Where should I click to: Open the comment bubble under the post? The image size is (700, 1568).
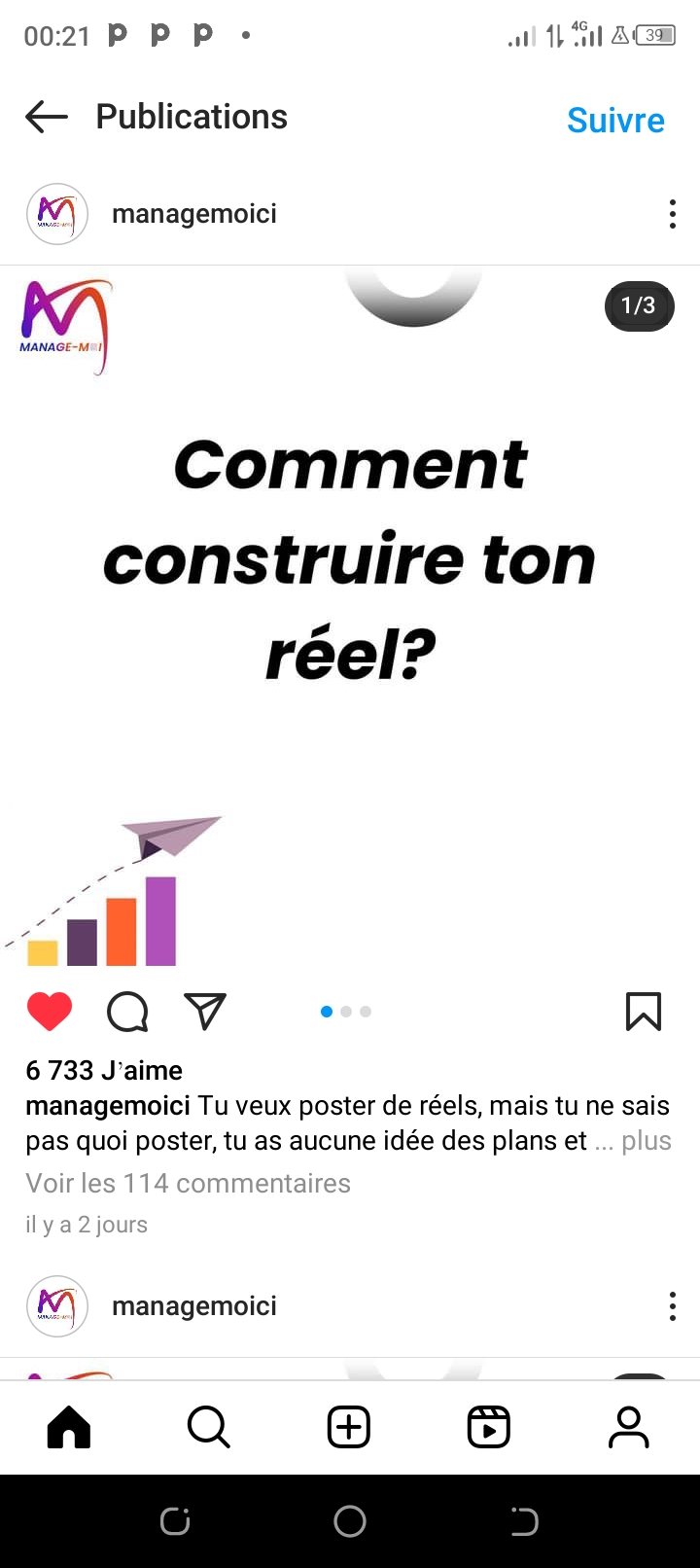point(127,1012)
